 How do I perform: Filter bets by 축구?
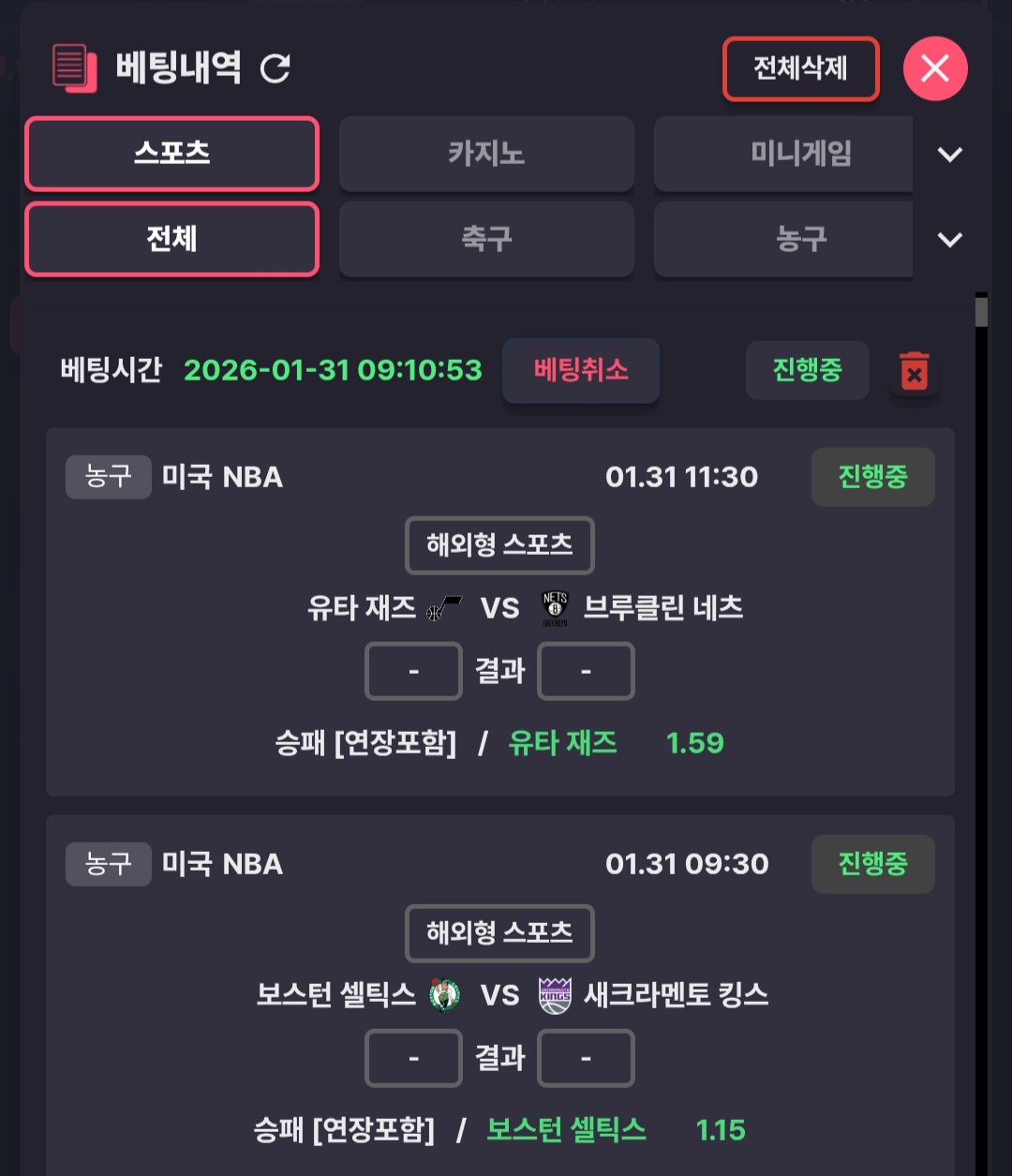point(486,240)
